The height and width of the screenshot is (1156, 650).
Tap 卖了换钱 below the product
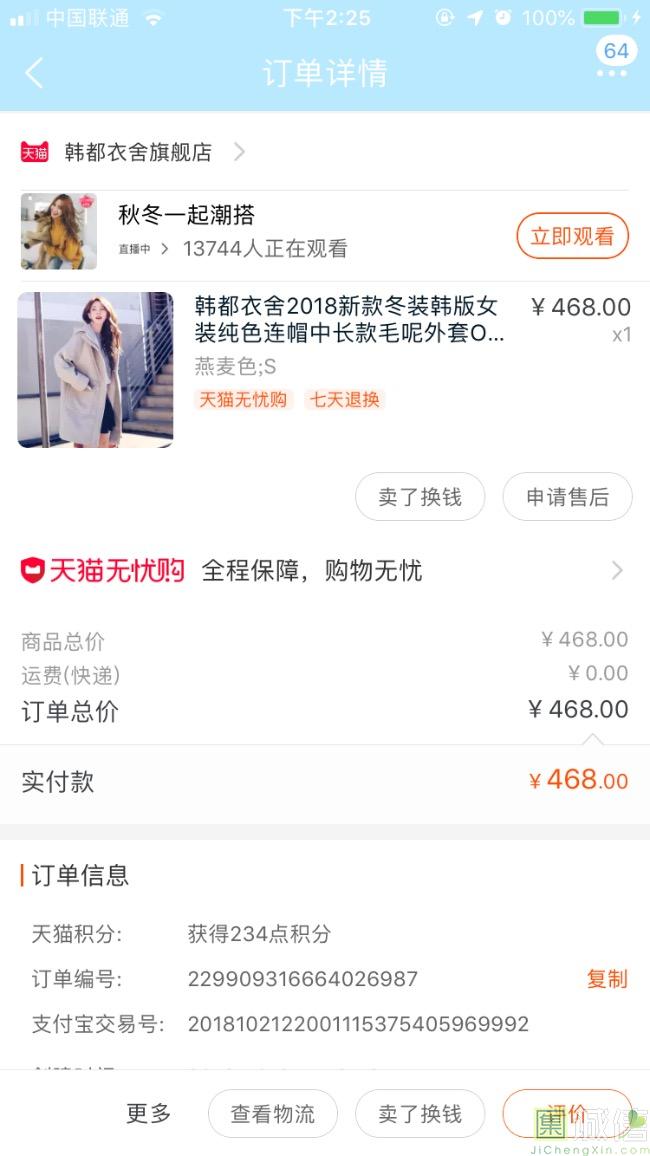(x=420, y=497)
